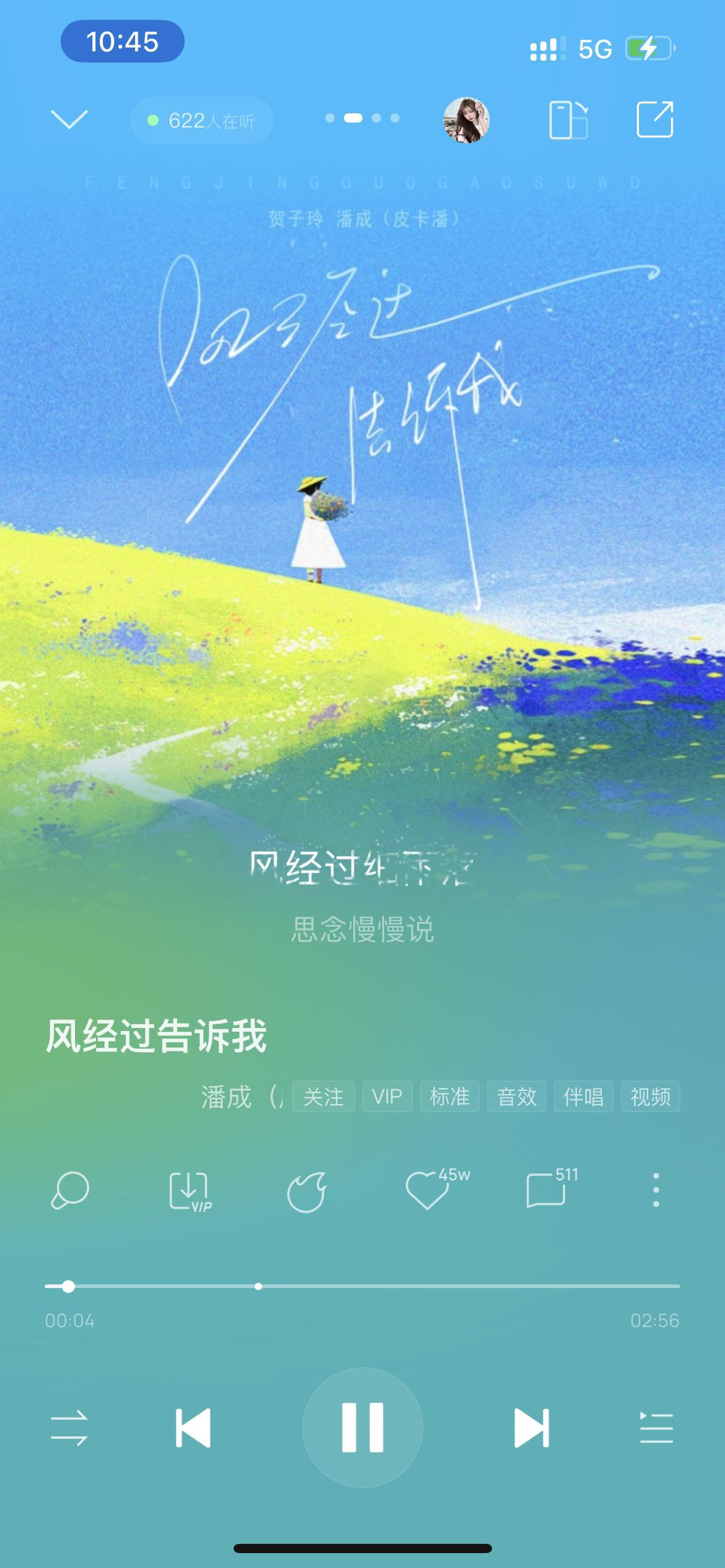Open the 511 comments

click(546, 1190)
